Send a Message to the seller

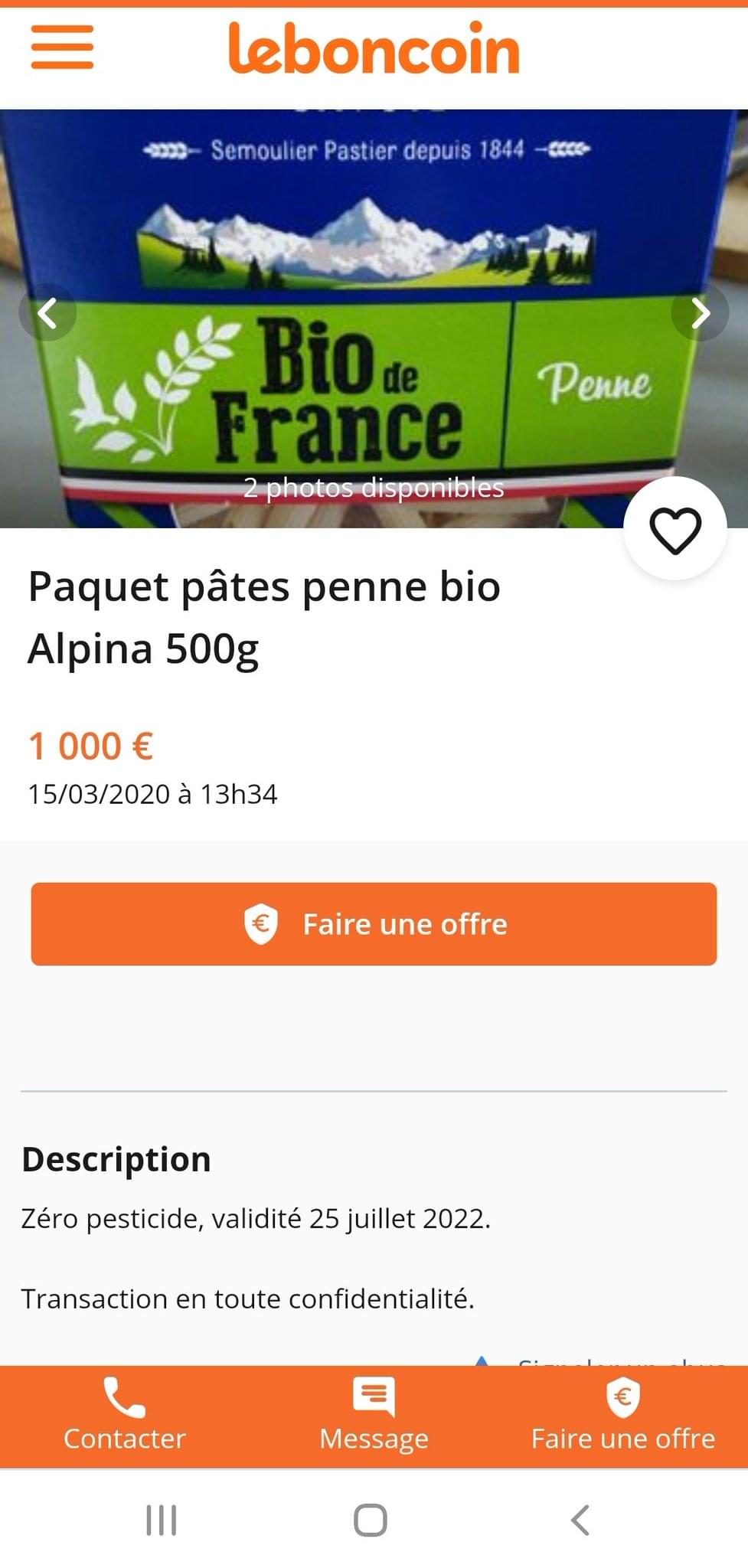click(374, 1416)
